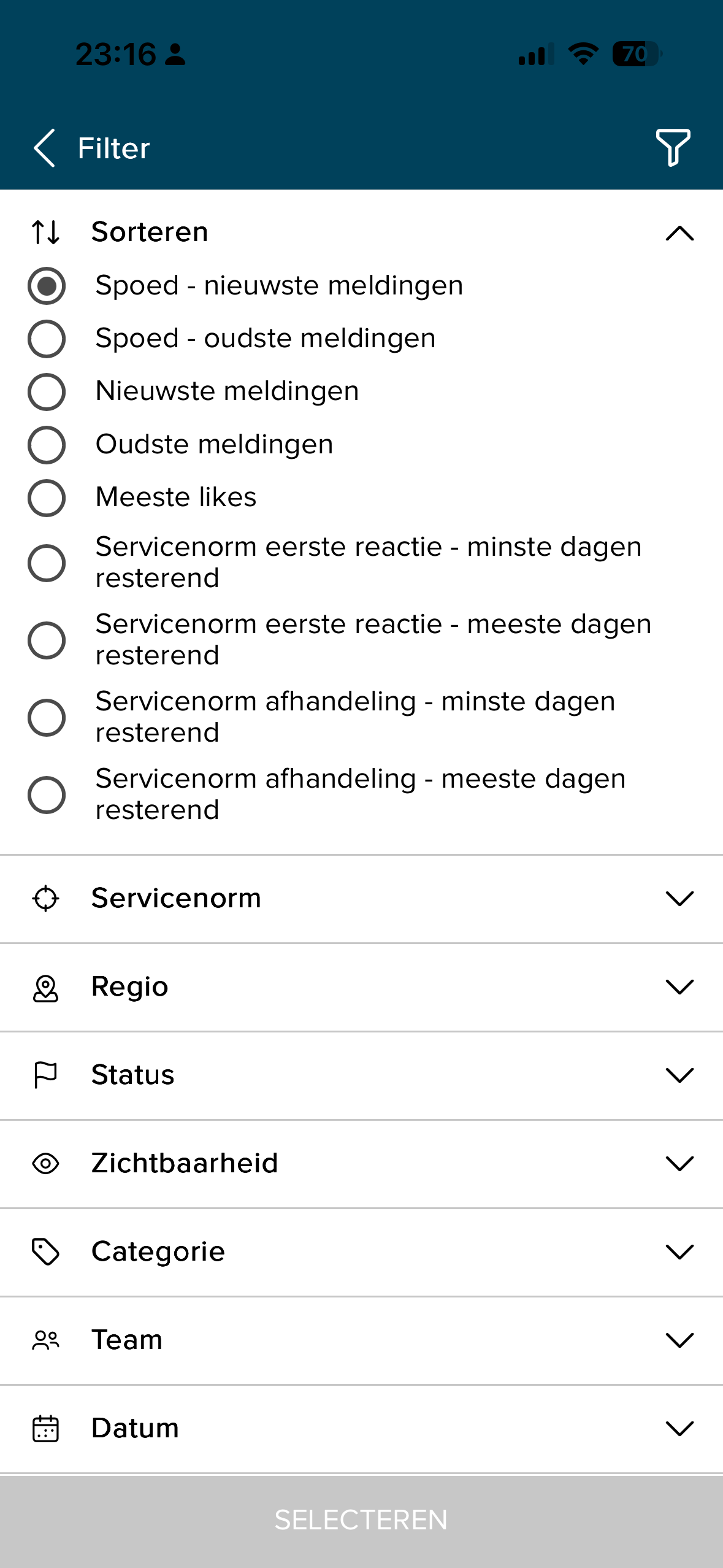723x1568 pixels.
Task: Select Servicenorm afhandeling - minste dagen resterend
Action: [47, 717]
